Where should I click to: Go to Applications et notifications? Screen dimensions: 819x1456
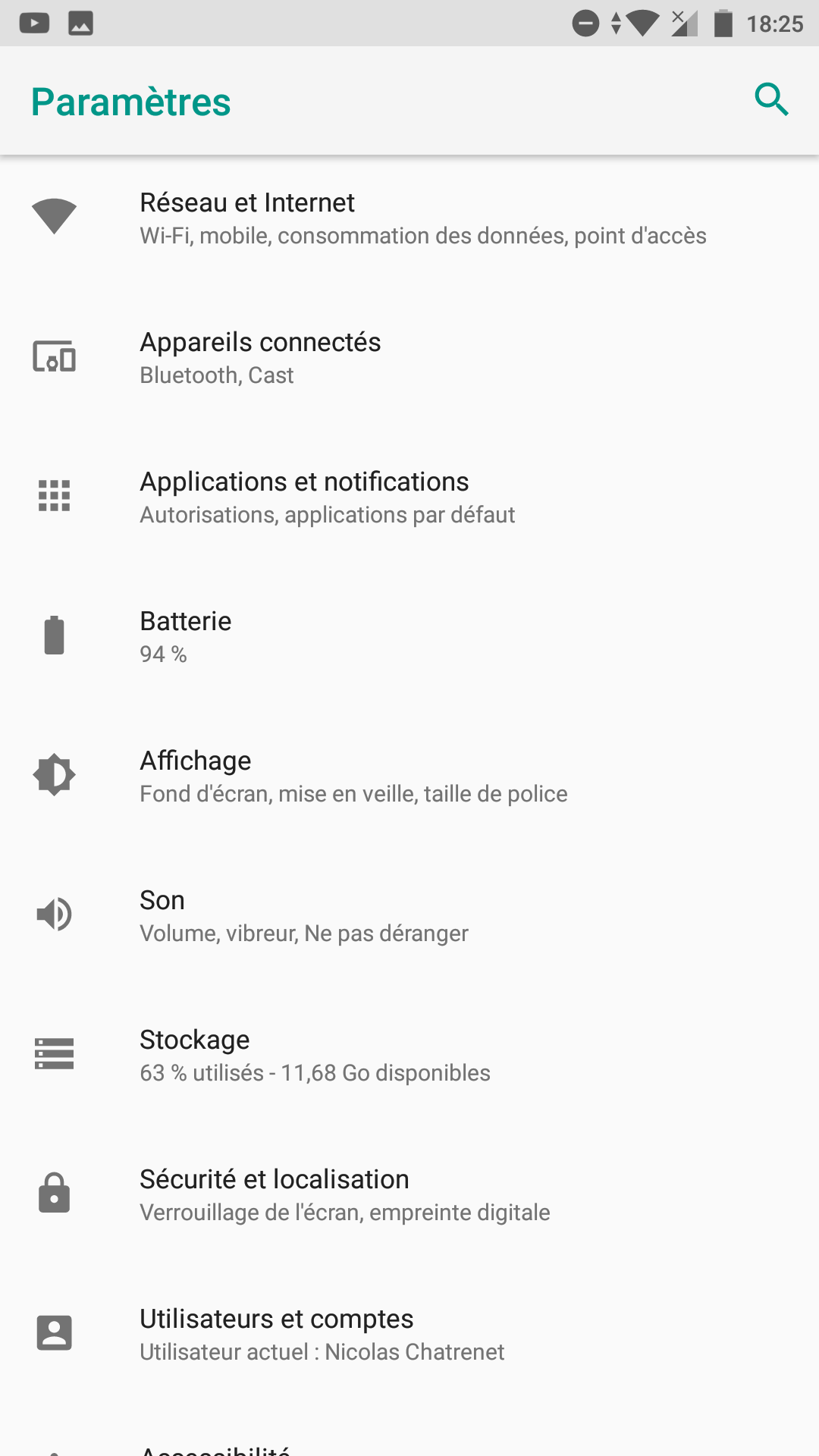[409, 497]
